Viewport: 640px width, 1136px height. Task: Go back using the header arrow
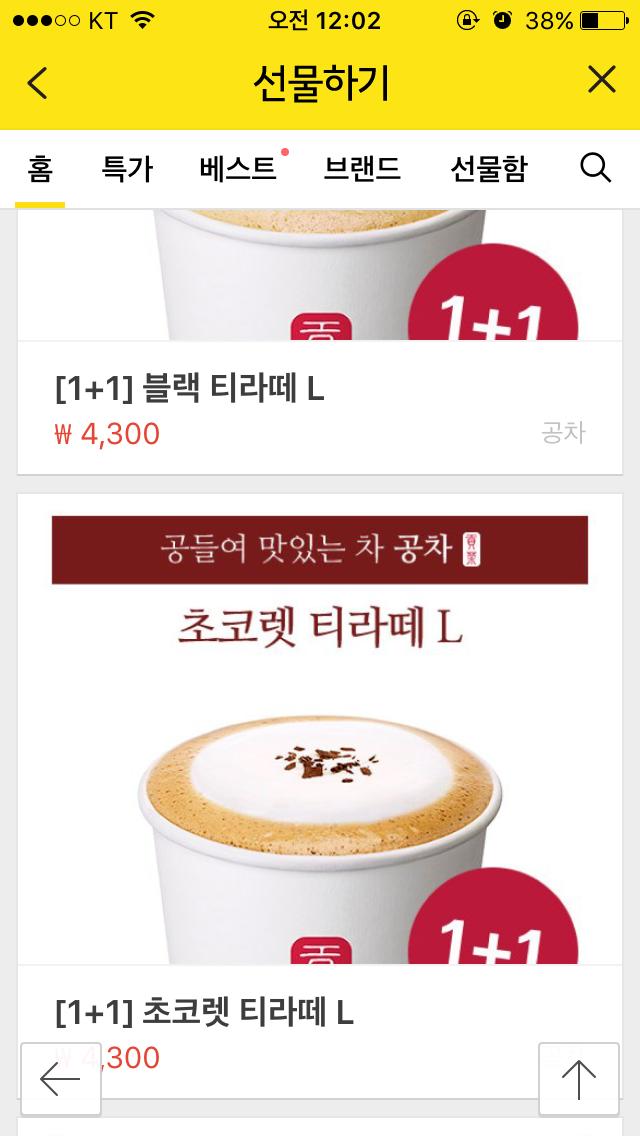coord(38,83)
